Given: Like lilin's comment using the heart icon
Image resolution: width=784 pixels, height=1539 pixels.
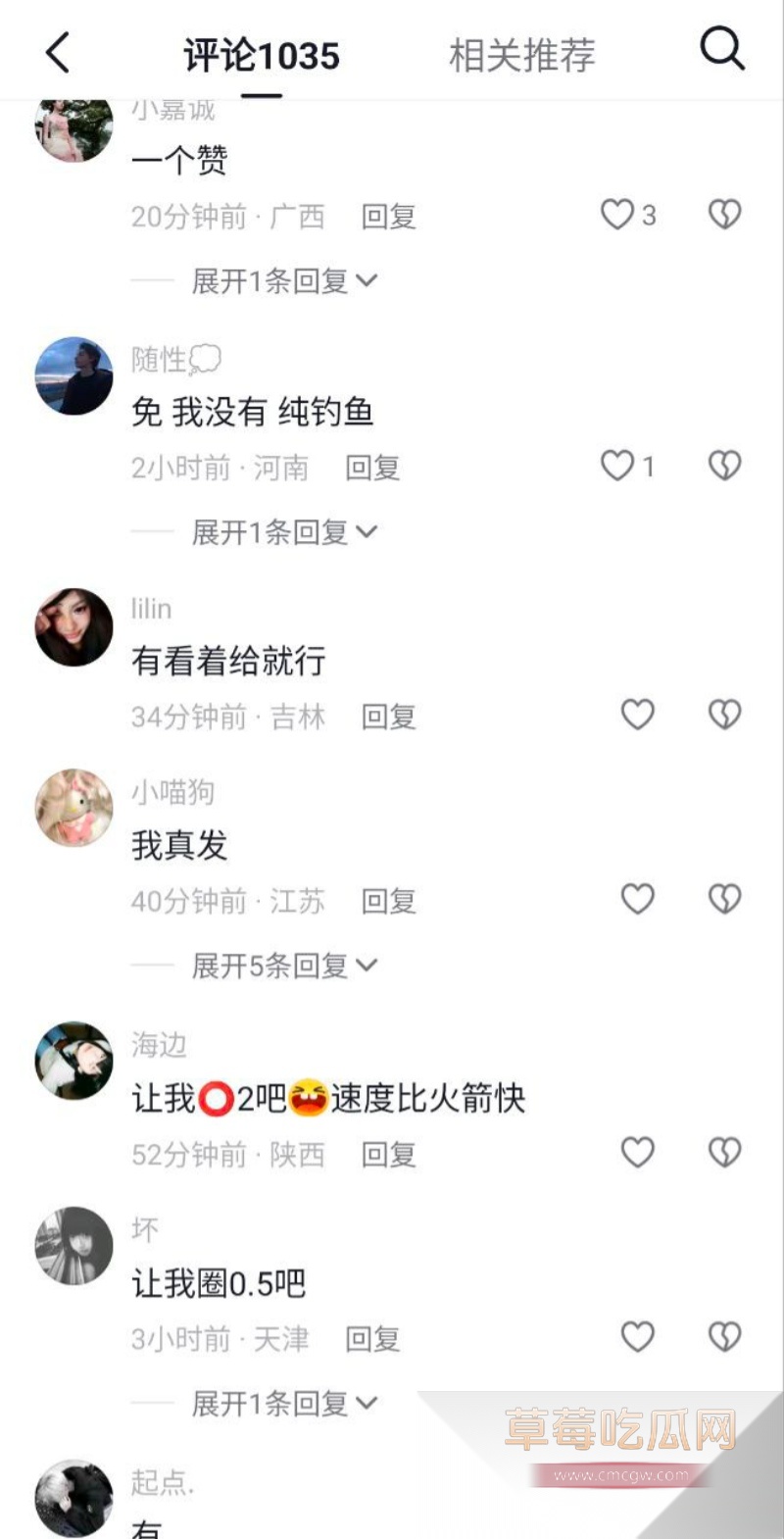Looking at the screenshot, I should click(637, 716).
